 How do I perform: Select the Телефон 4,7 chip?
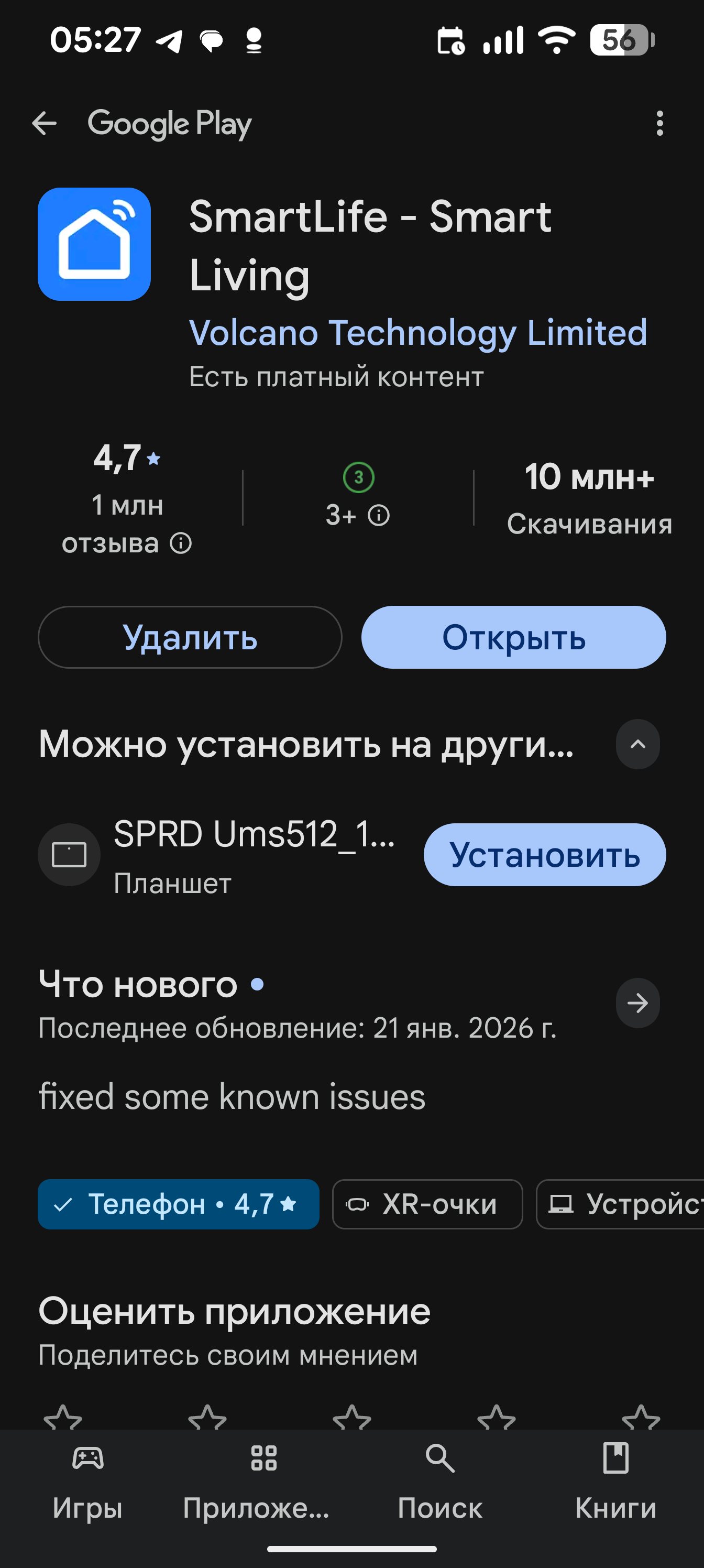(178, 1204)
